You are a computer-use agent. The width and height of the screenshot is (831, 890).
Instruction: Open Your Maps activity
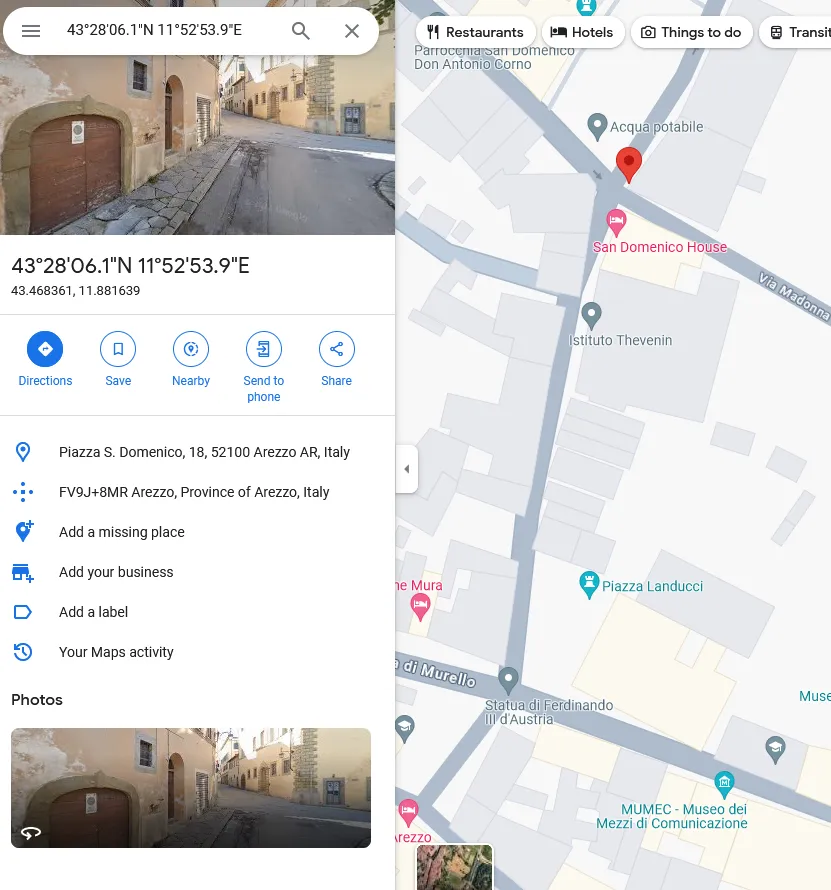click(x=116, y=652)
